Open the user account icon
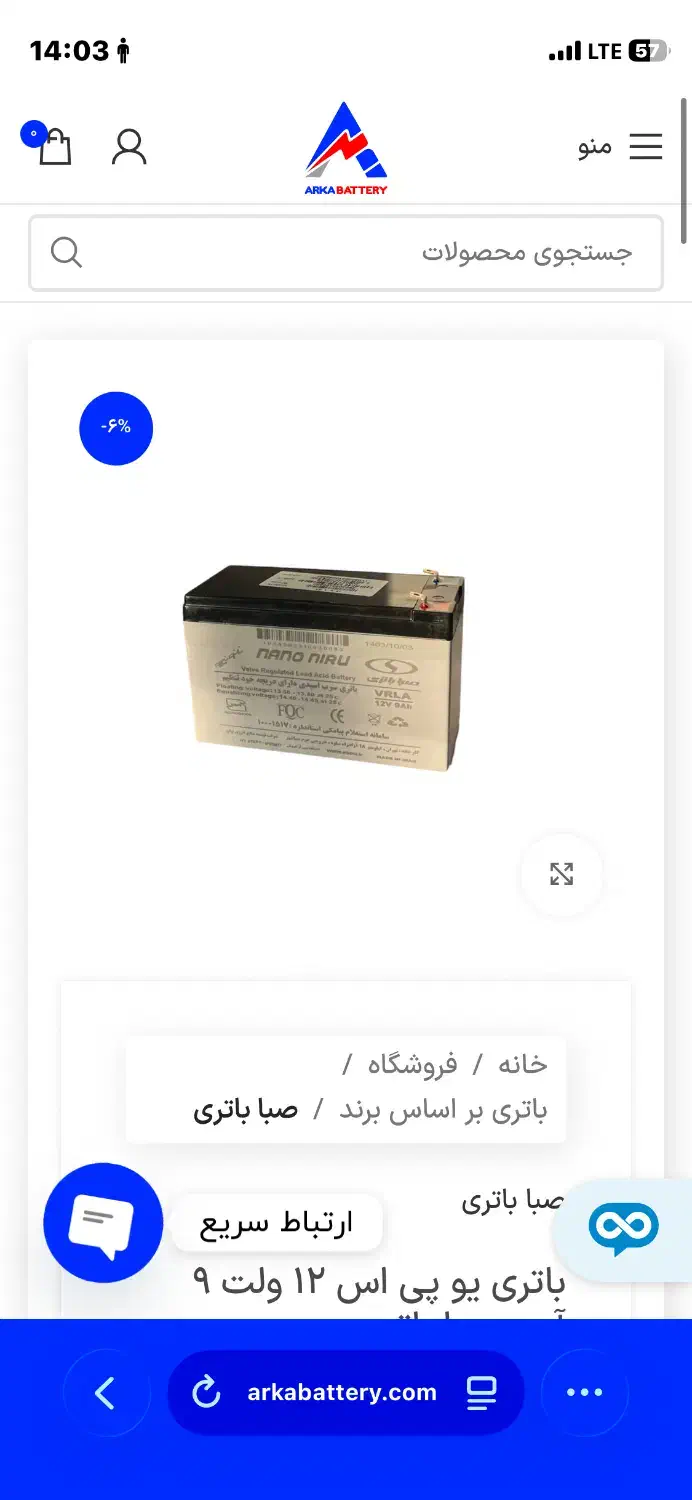This screenshot has height=1500, width=692. coord(129,147)
